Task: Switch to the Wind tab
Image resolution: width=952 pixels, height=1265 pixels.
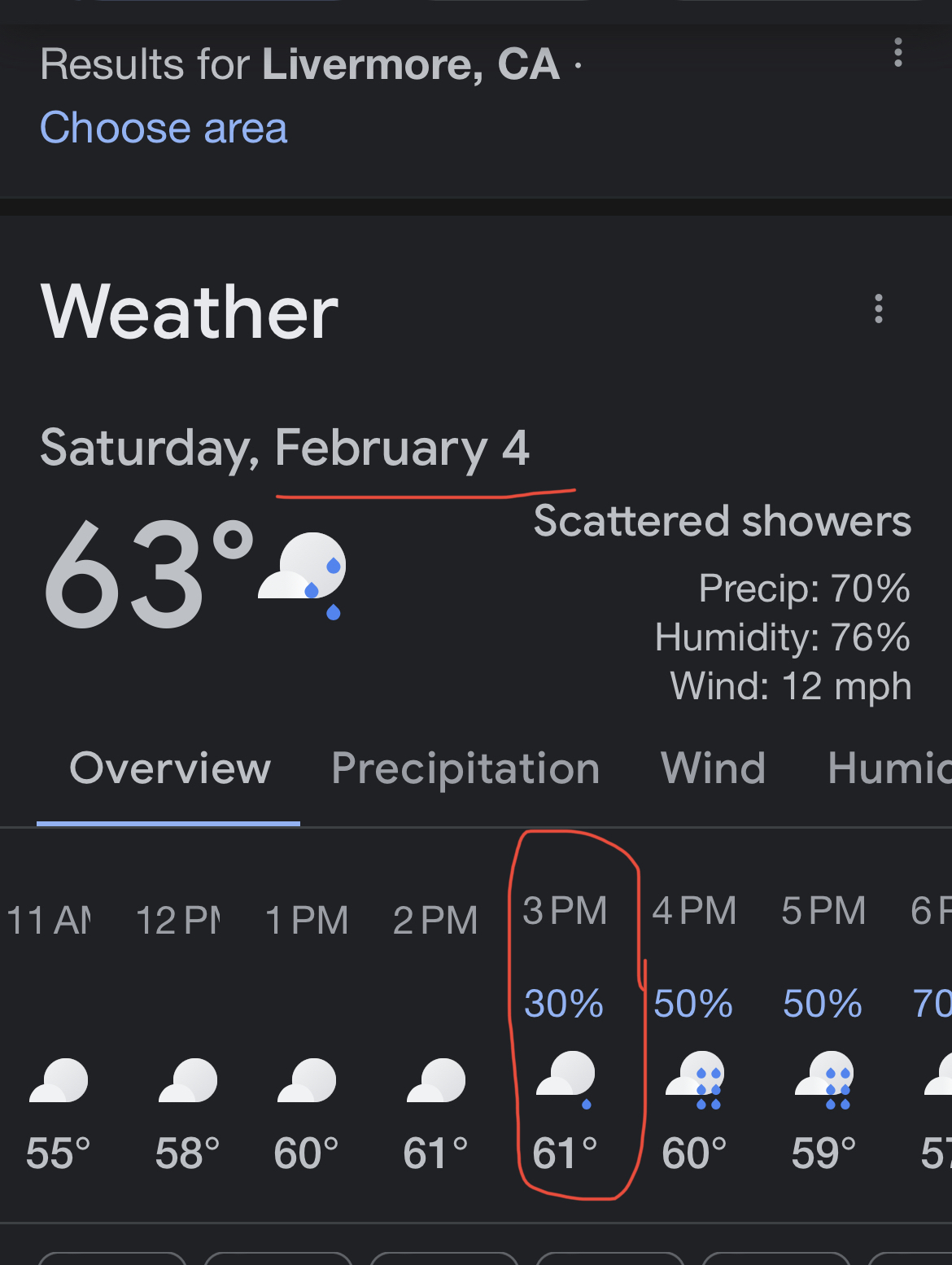Action: click(x=713, y=768)
